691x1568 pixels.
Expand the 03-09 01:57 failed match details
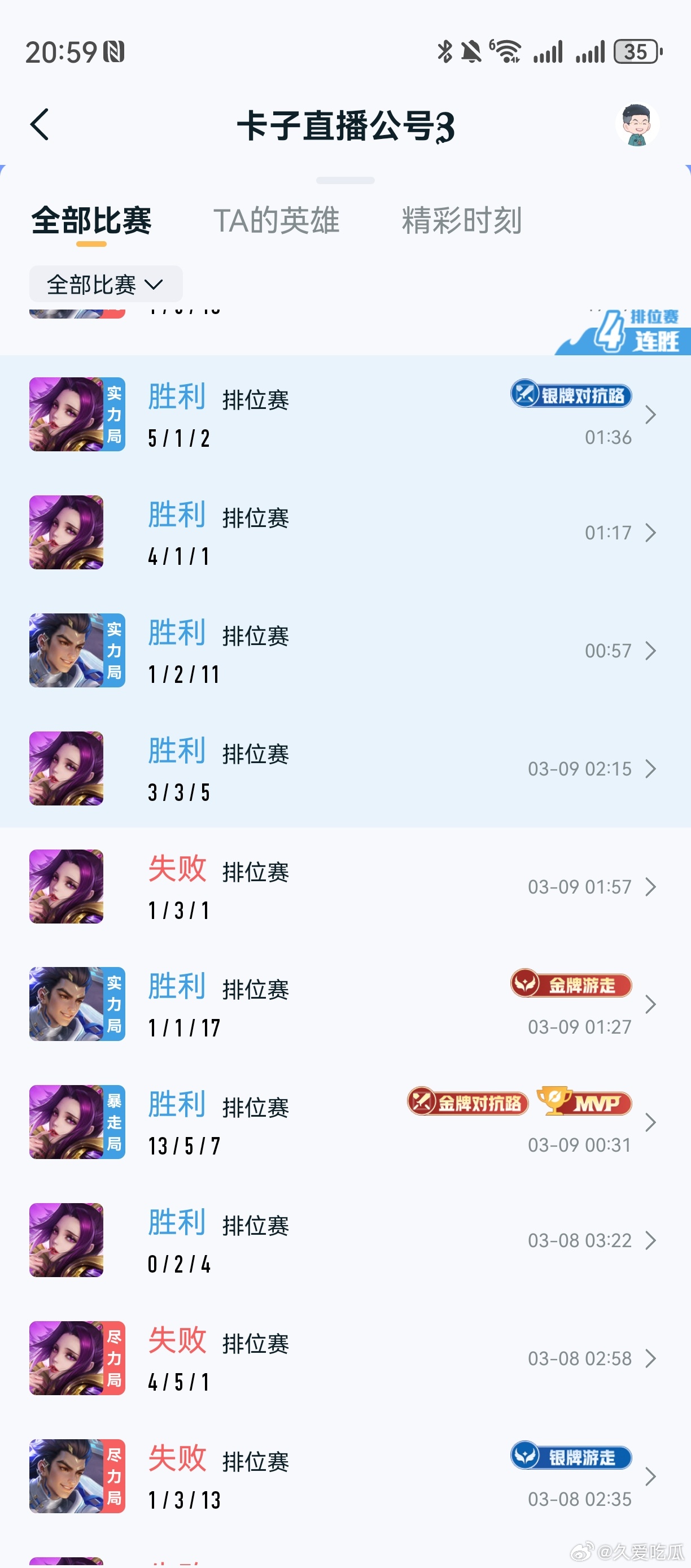point(651,887)
